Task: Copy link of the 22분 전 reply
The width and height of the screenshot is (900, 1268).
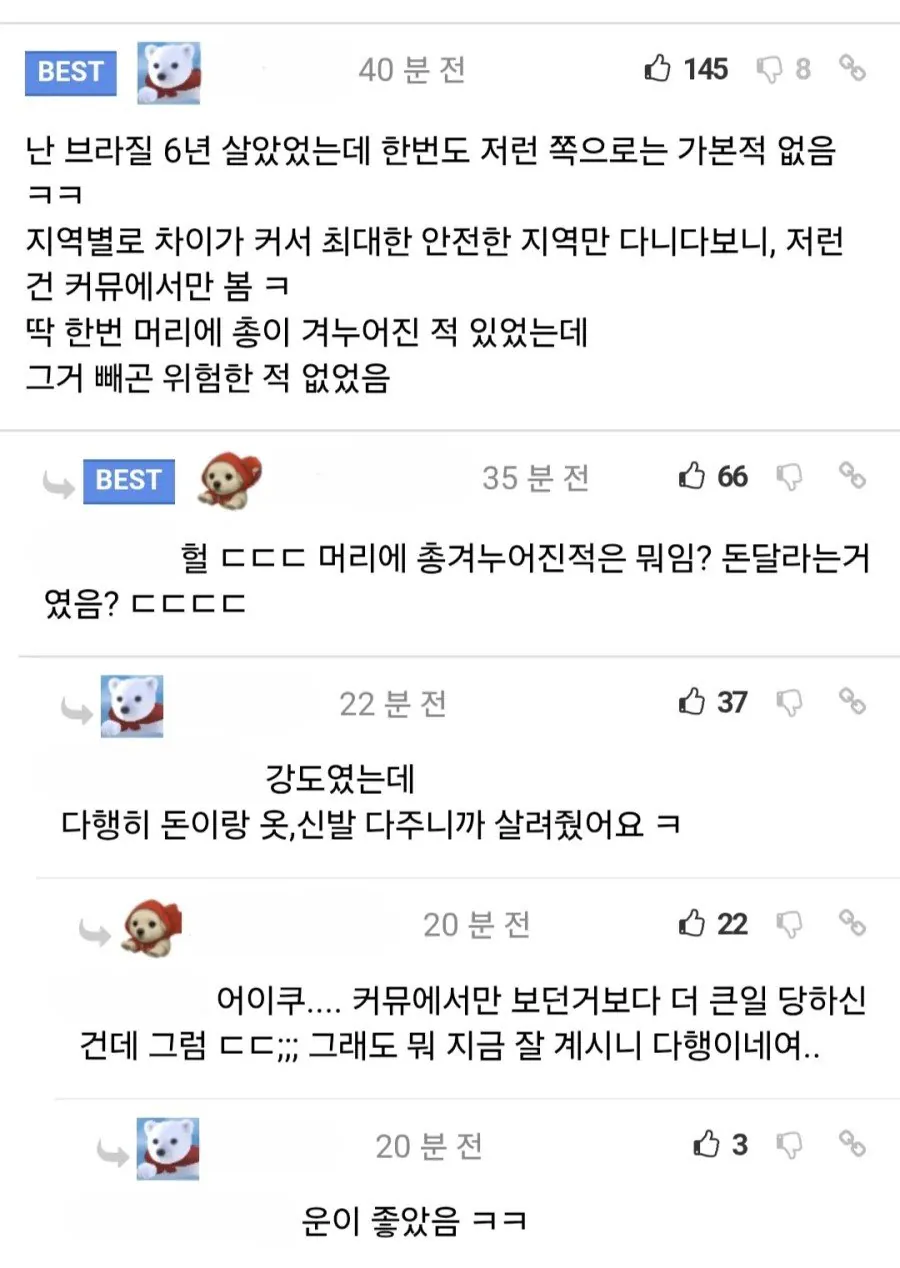Action: click(x=851, y=703)
